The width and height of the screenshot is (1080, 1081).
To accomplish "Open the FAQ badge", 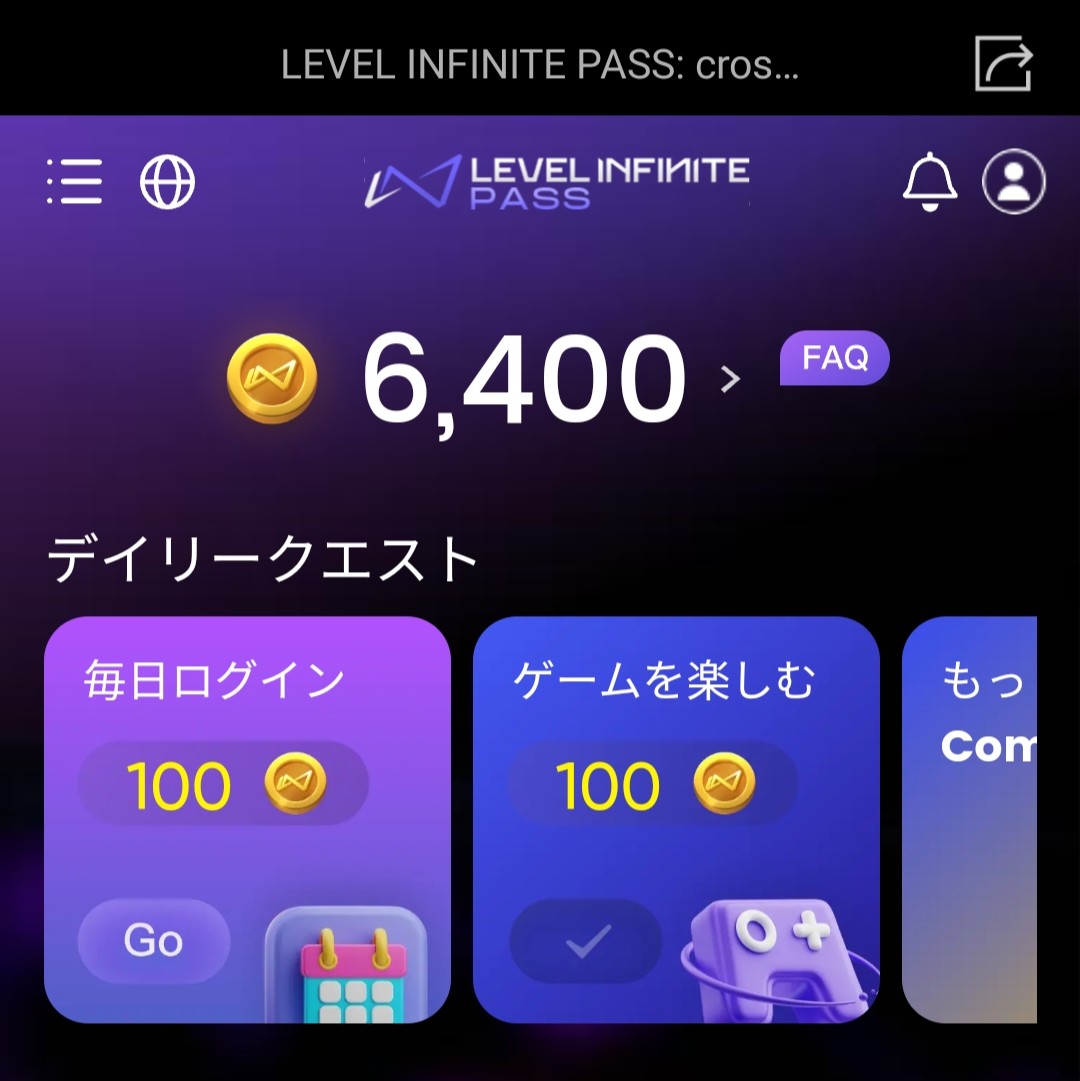I will [834, 358].
